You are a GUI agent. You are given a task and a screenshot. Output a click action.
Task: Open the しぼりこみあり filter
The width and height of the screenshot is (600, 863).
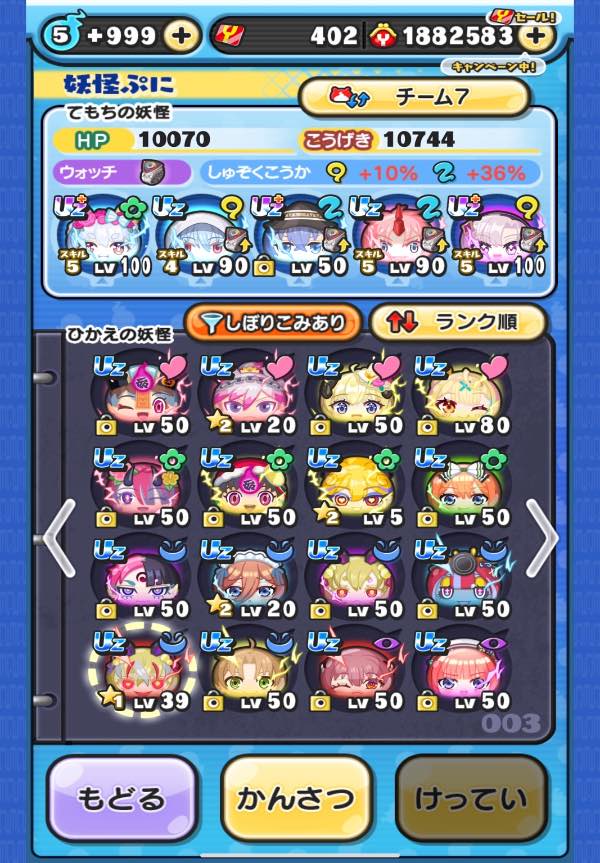tap(270, 322)
